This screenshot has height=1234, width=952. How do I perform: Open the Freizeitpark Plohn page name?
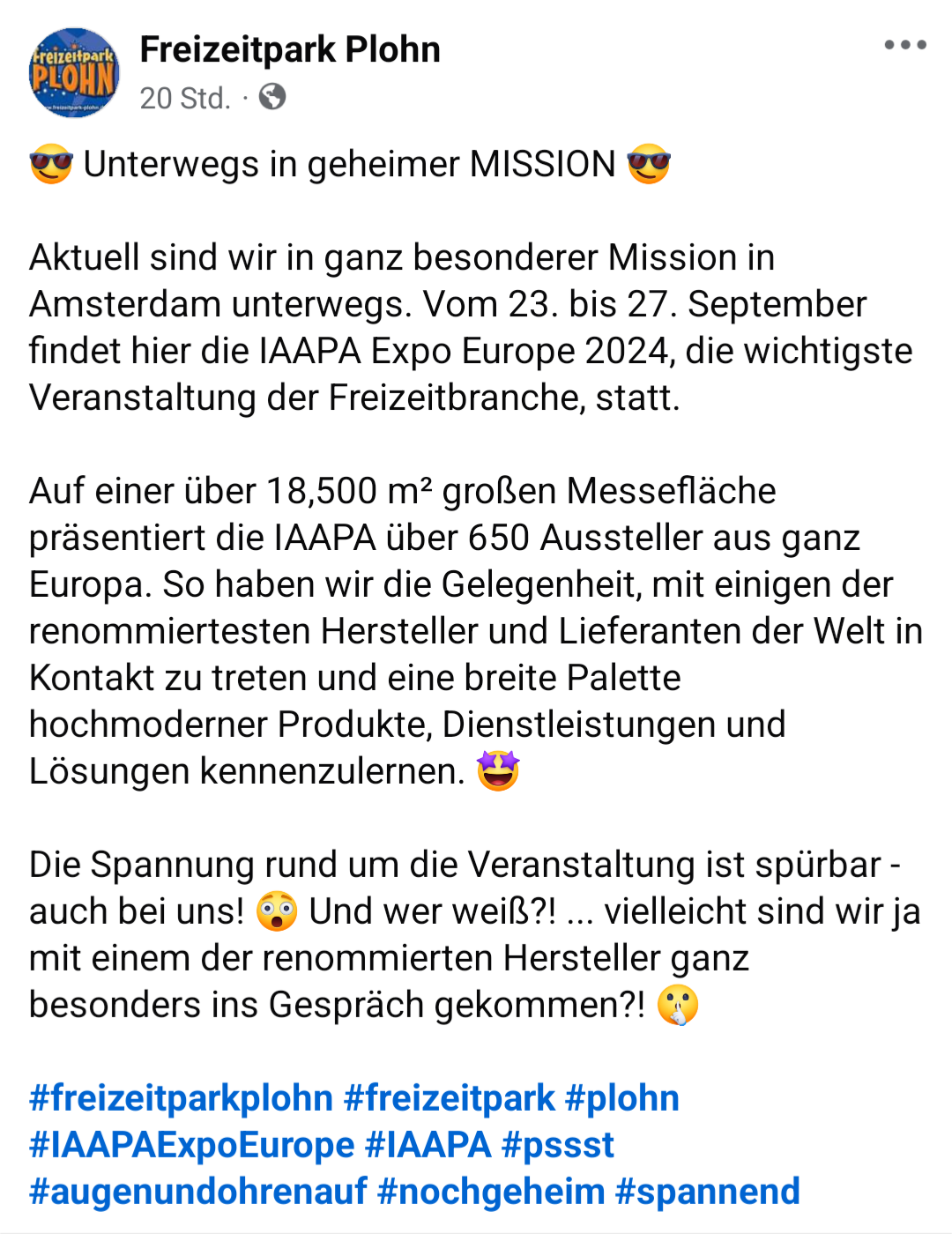290,49
